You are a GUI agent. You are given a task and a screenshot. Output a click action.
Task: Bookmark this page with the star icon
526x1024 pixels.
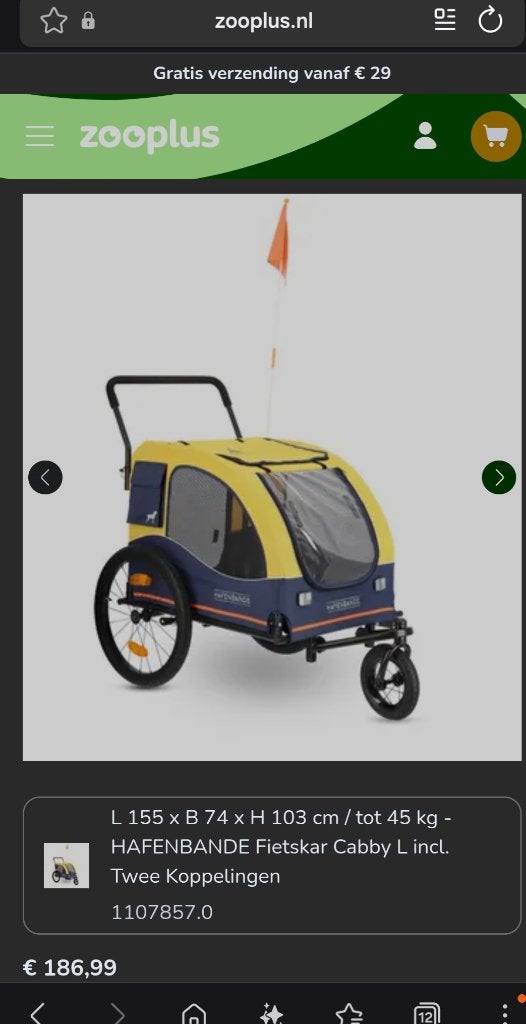[54, 21]
